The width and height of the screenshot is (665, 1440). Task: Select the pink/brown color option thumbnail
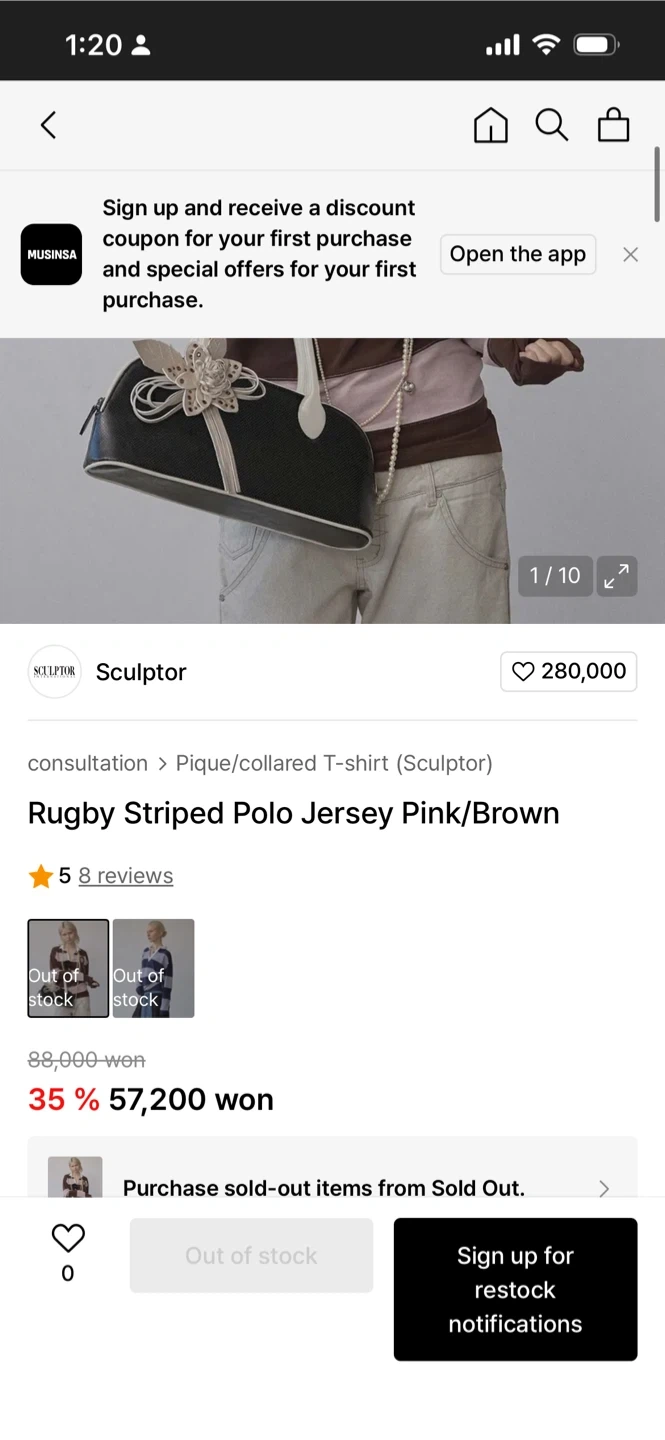click(x=68, y=968)
